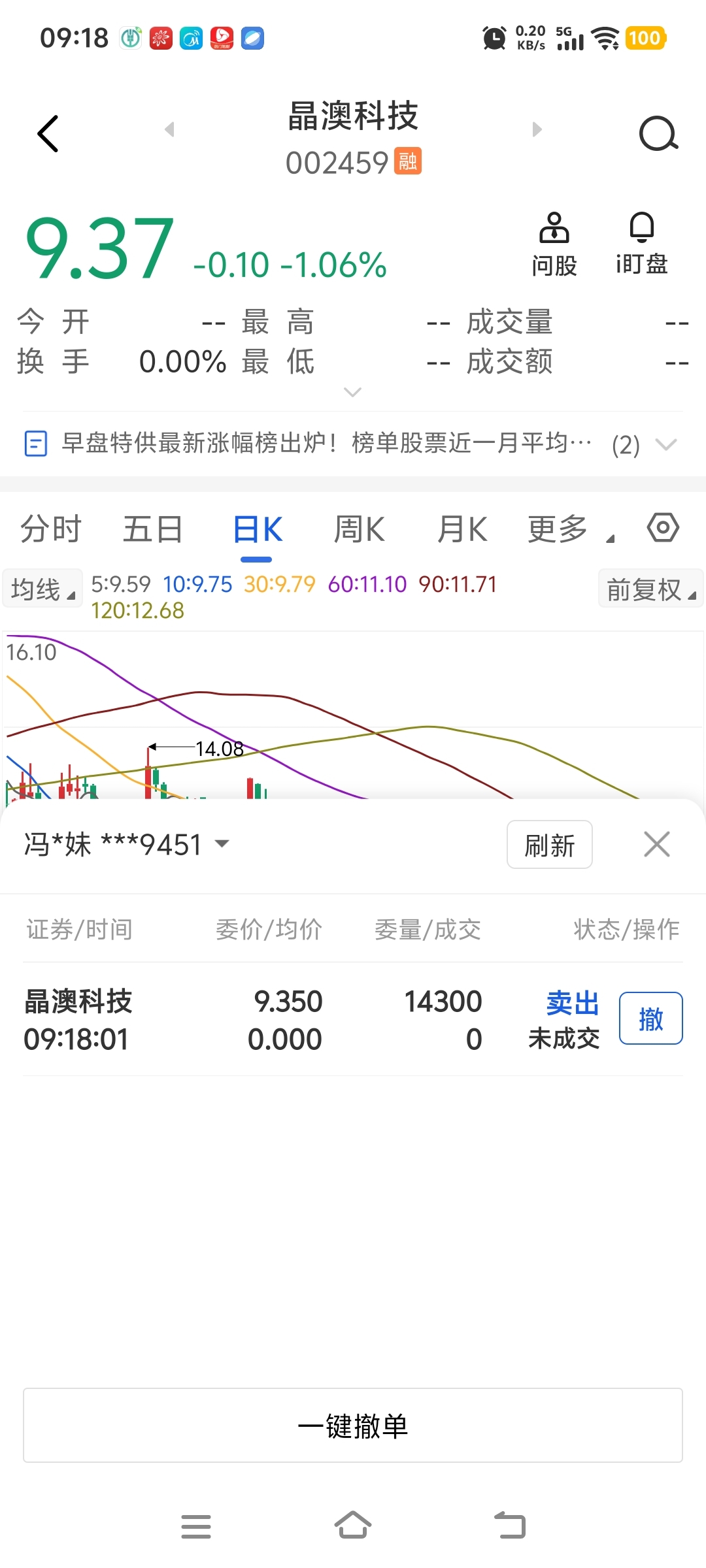Screen dimensions: 706x1568
Task: Change the 前复权 adjustment dropdown
Action: 650,589
